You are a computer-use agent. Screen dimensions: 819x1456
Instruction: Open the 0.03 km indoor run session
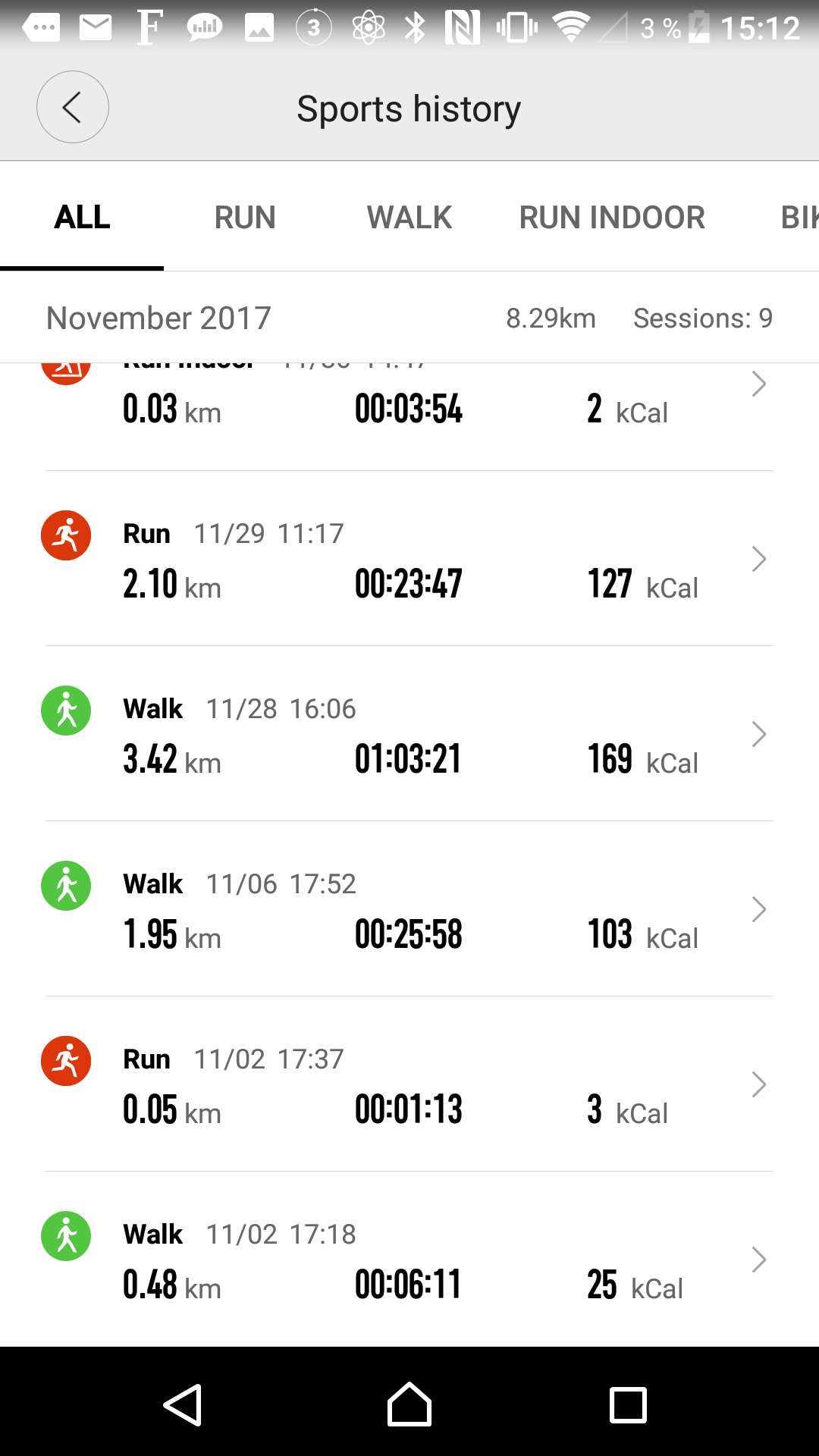pyautogui.click(x=409, y=409)
